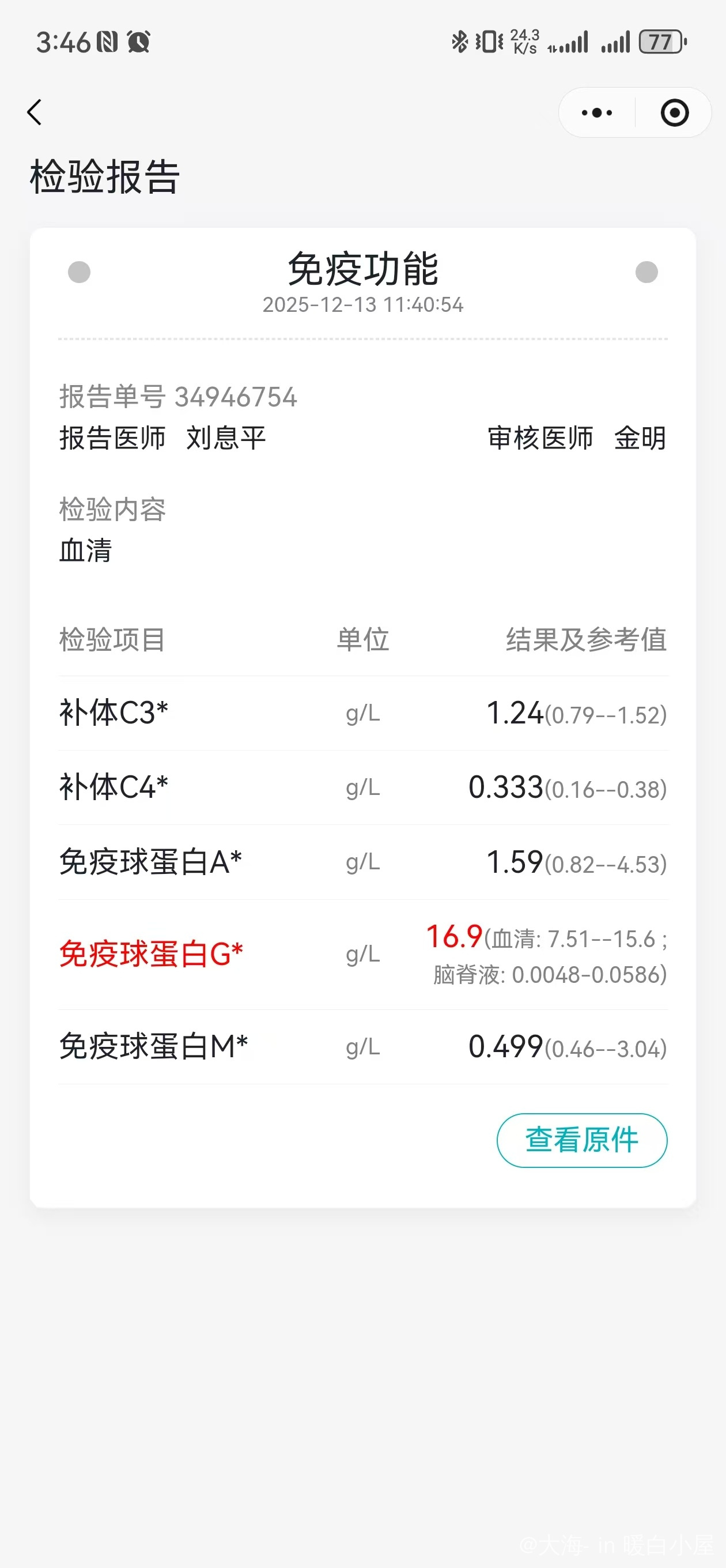Open the mini program three-dot menu

tap(596, 112)
